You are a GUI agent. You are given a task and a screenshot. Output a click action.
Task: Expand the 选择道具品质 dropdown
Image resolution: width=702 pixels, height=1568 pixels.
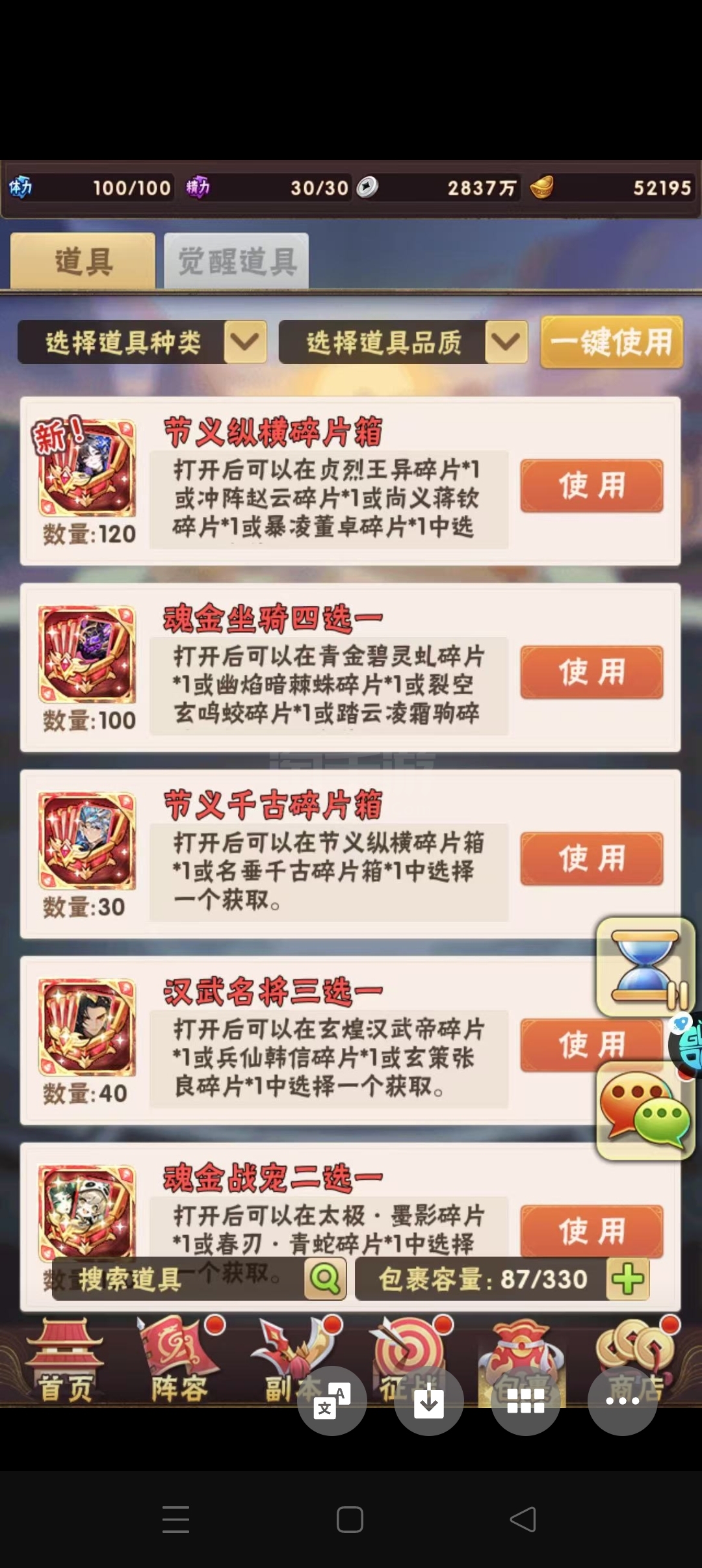tap(403, 342)
